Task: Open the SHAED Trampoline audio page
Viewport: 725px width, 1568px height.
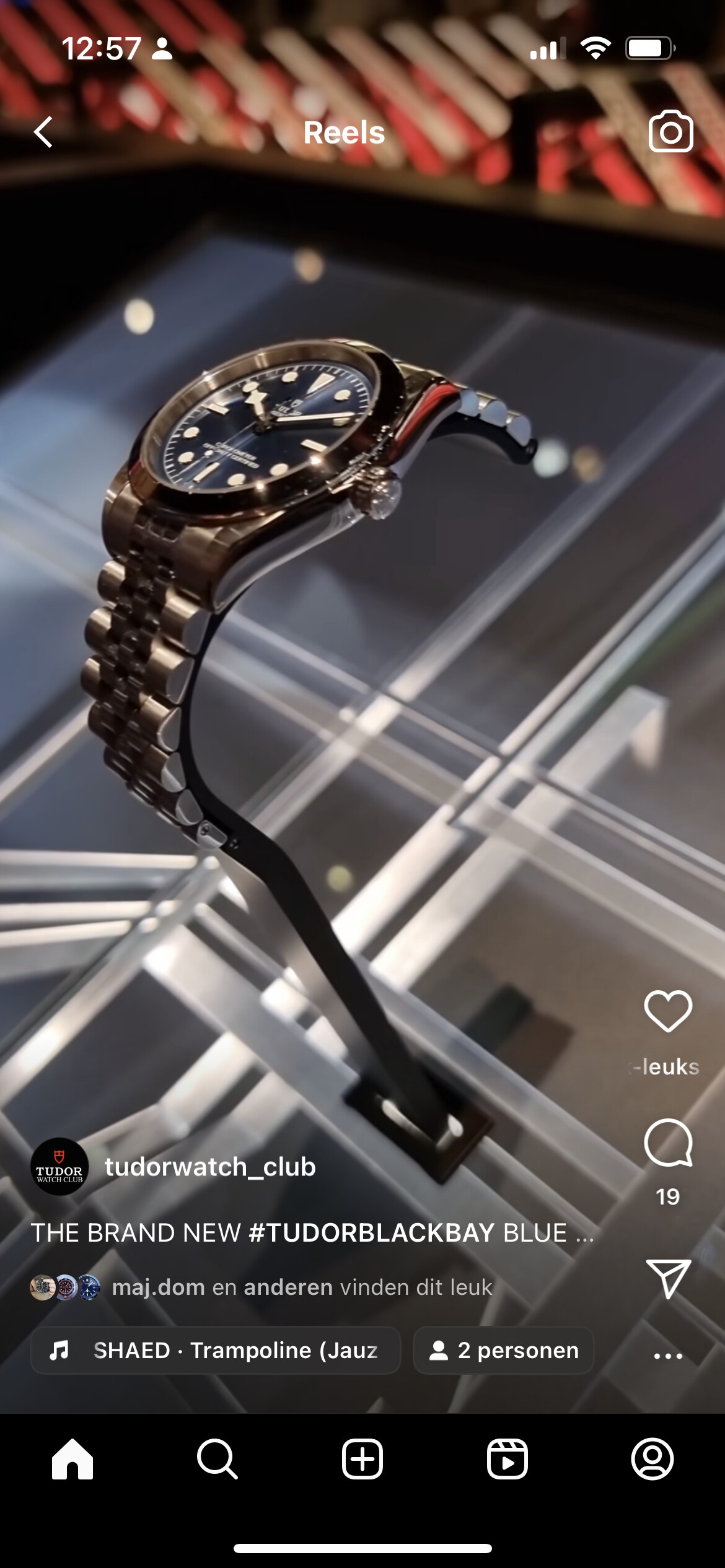Action: (216, 1350)
